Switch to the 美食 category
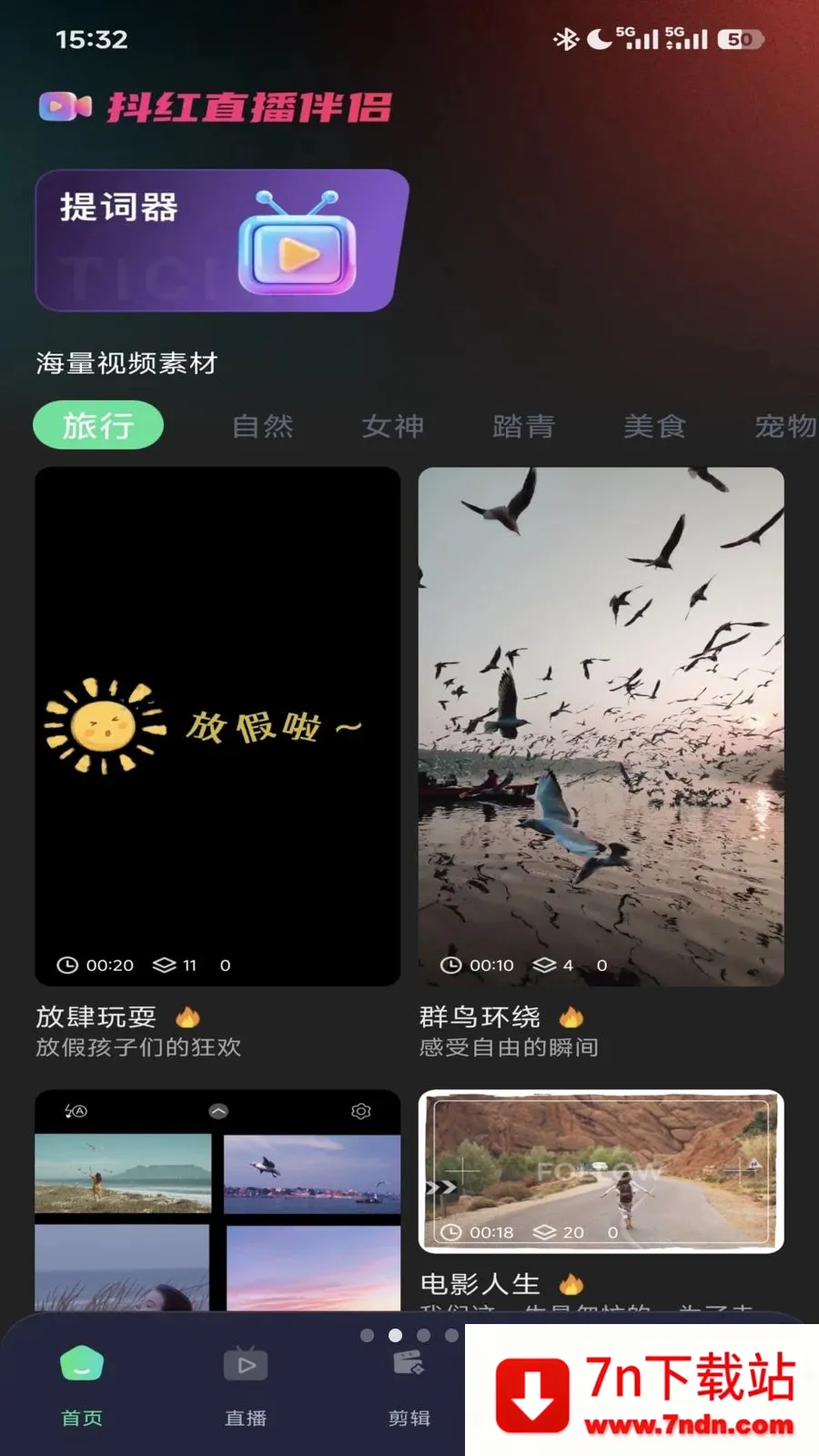This screenshot has height=1456, width=819. (x=654, y=426)
